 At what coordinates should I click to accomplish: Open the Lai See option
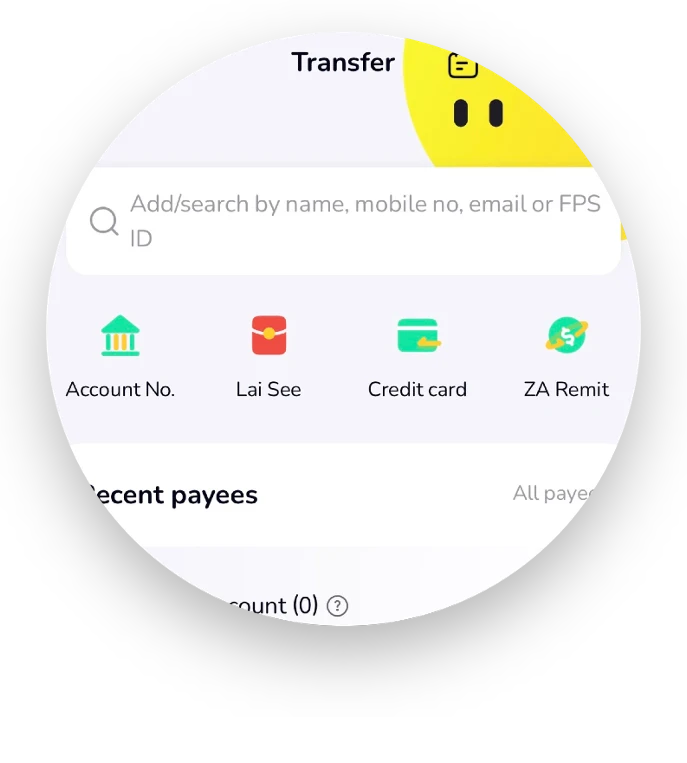point(268,356)
